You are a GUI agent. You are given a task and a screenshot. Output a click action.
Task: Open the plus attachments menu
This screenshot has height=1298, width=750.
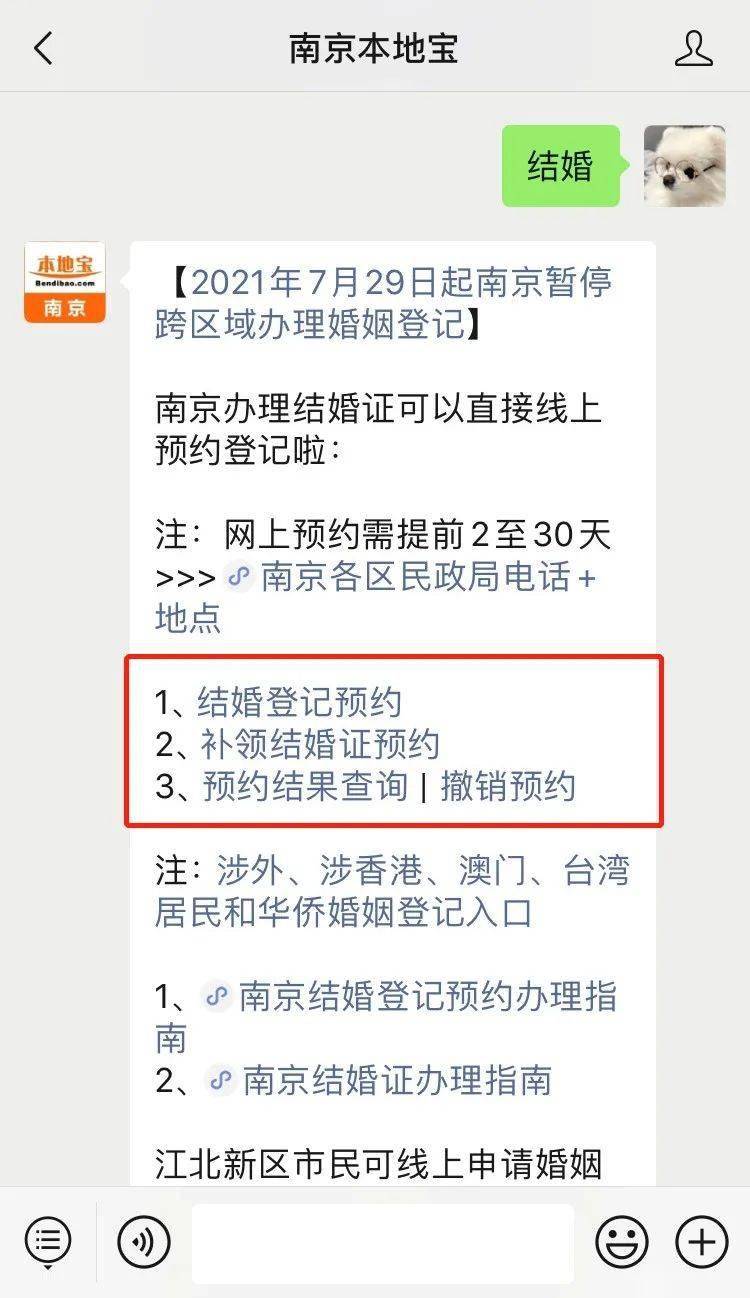pyautogui.click(x=701, y=1243)
